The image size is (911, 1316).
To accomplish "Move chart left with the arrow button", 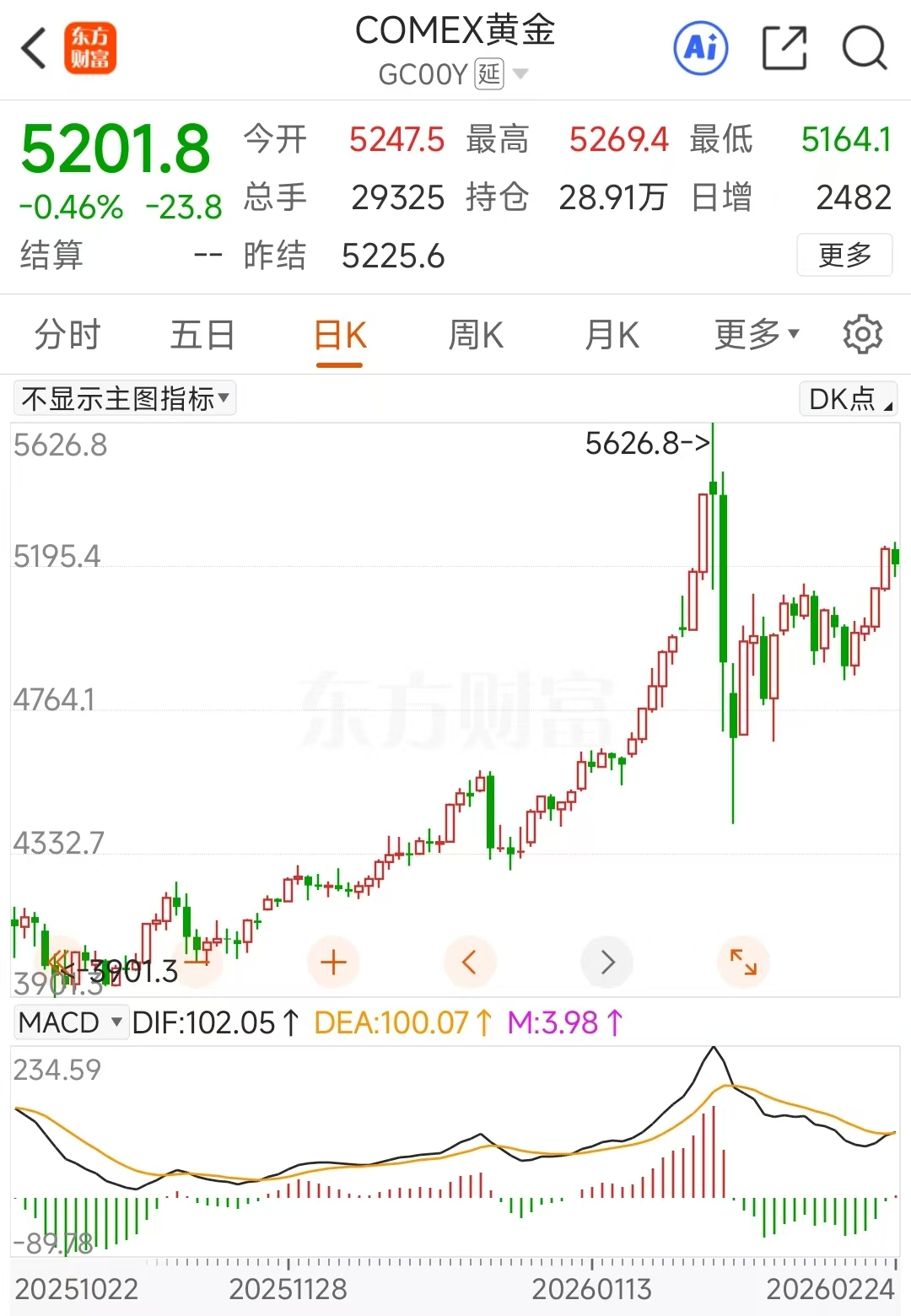I will point(470,962).
